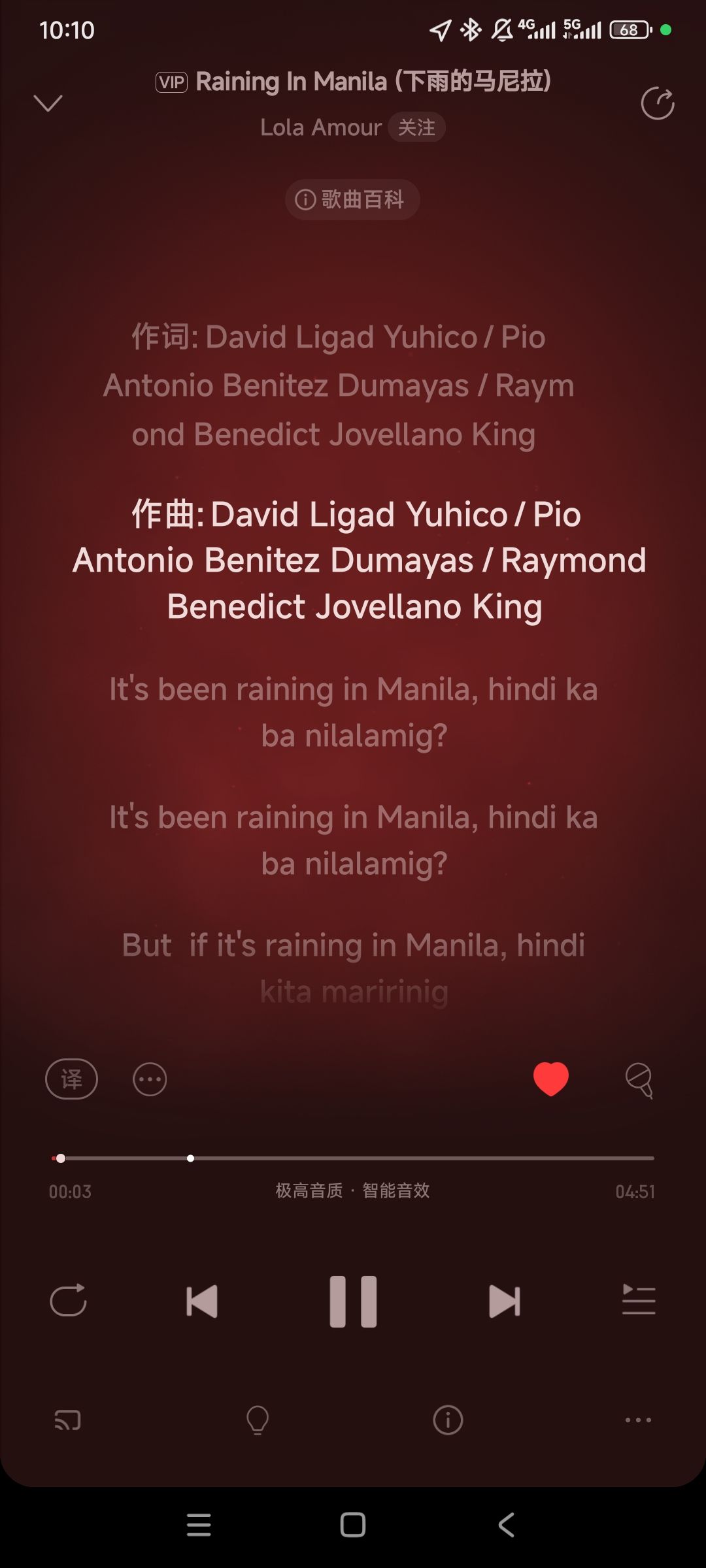Screen dimensions: 706x1568
Task: Go back using the system navigation bar
Action: [506, 1525]
